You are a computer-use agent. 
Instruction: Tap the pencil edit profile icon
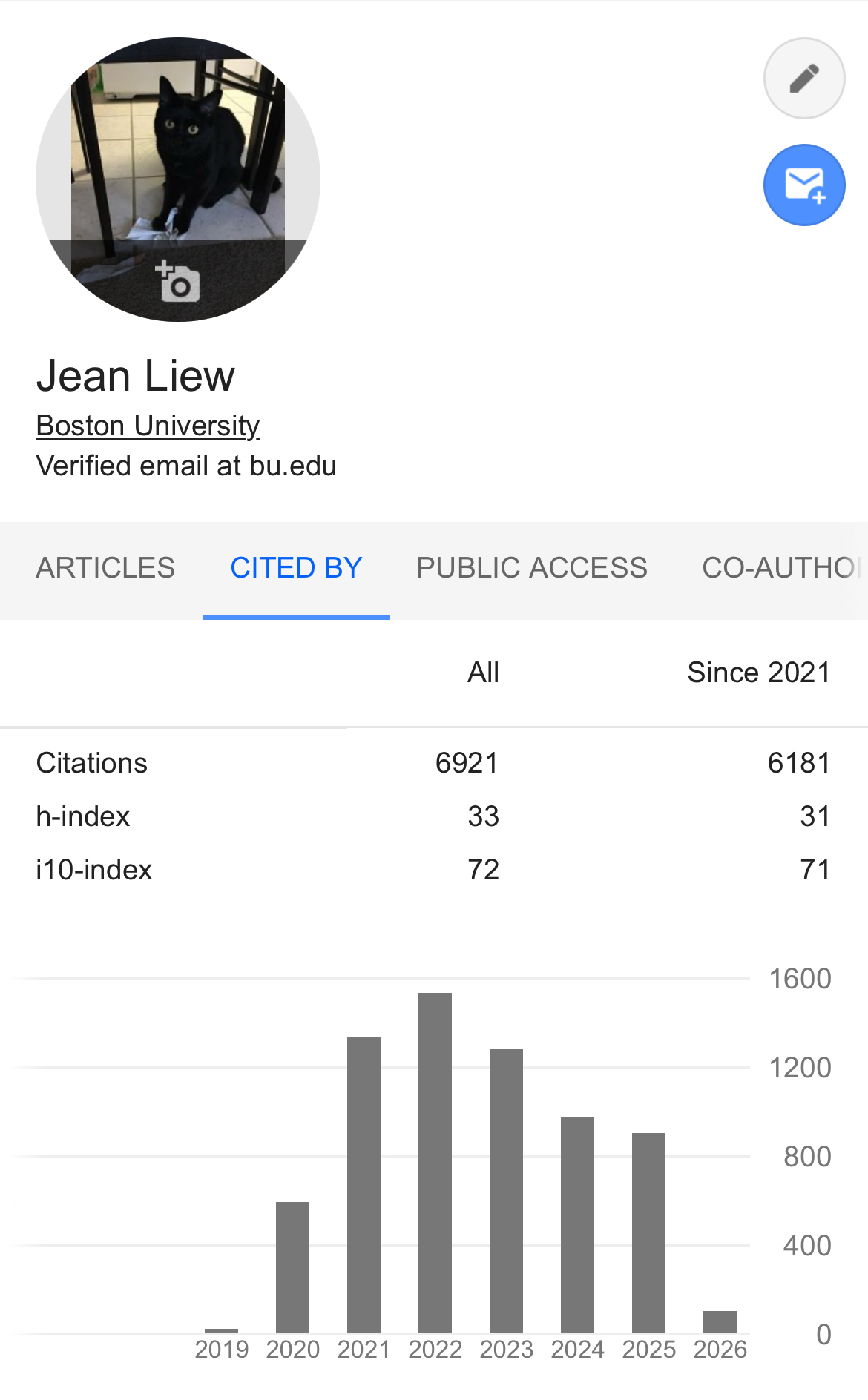(804, 78)
